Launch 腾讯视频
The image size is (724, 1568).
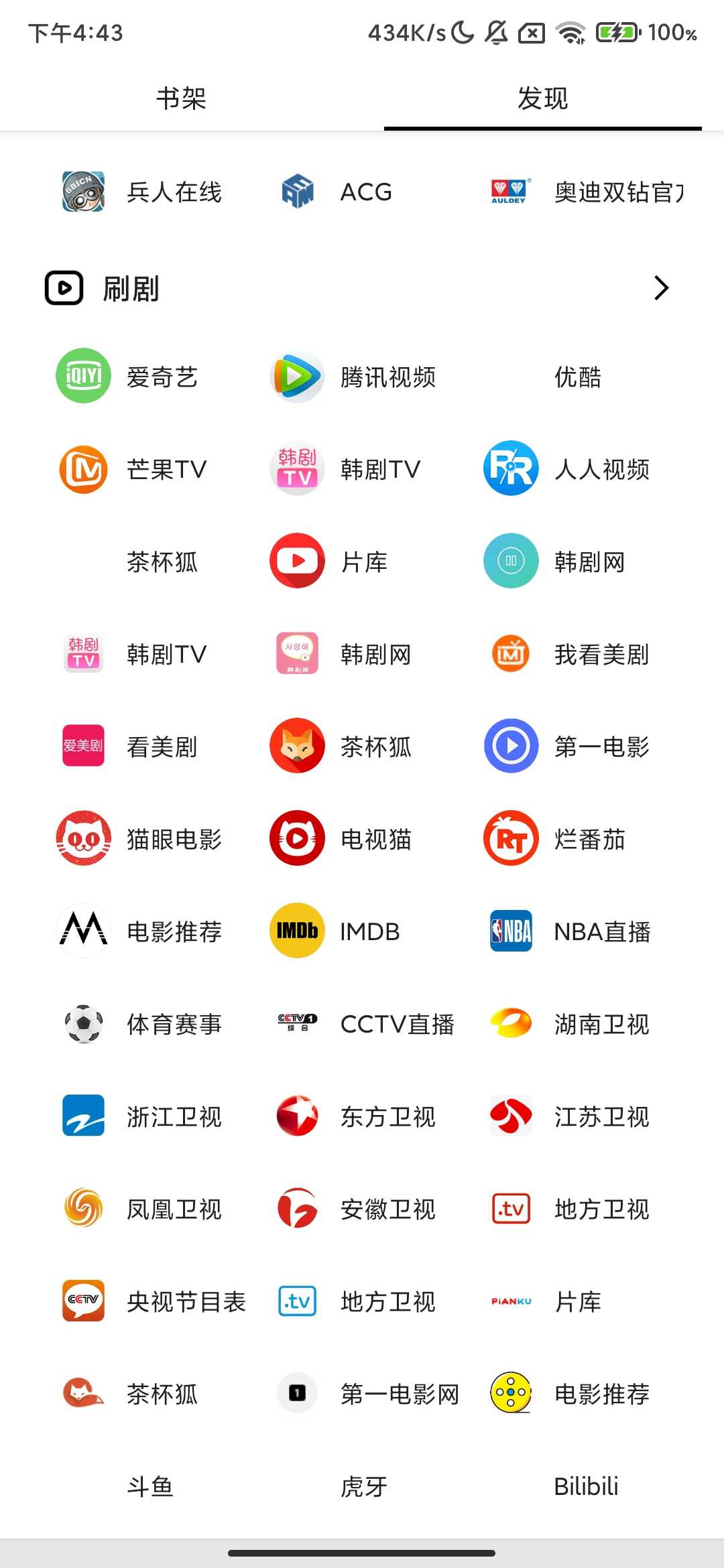[x=353, y=377]
